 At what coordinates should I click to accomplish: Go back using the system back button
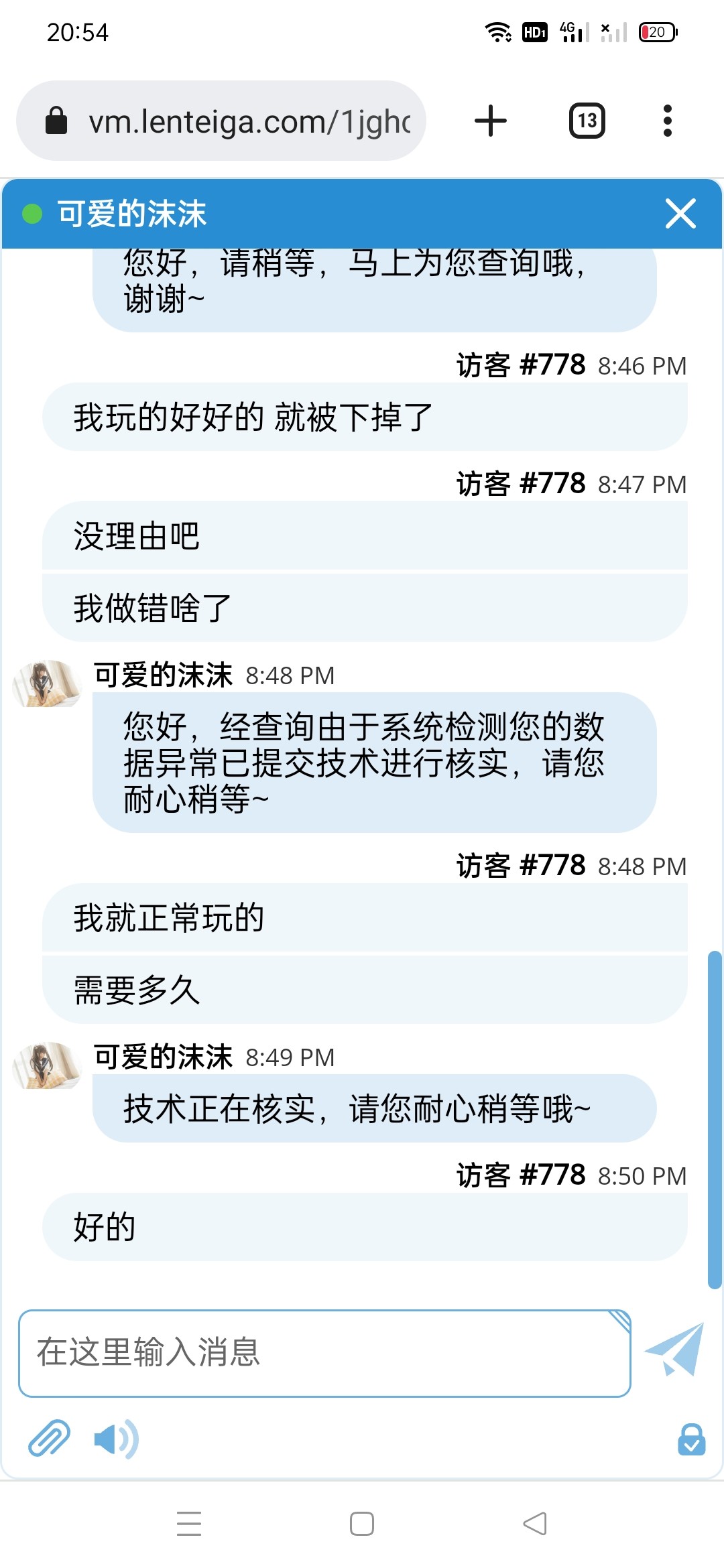coord(535,1524)
